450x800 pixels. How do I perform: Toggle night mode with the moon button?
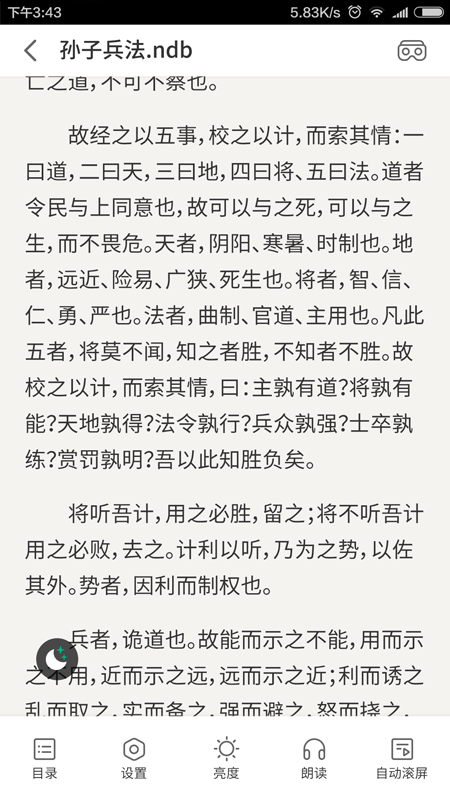(57, 659)
